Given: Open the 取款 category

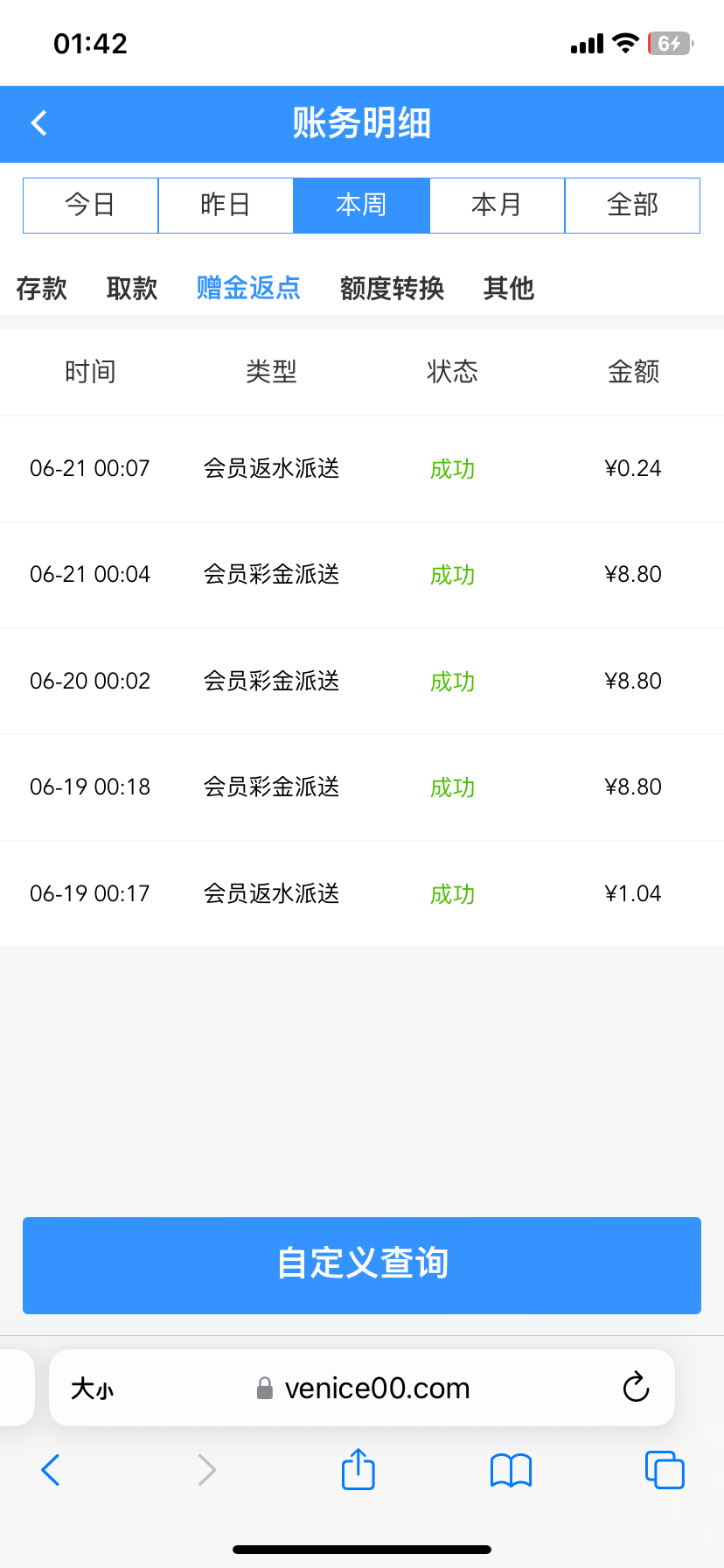Looking at the screenshot, I should [x=132, y=288].
